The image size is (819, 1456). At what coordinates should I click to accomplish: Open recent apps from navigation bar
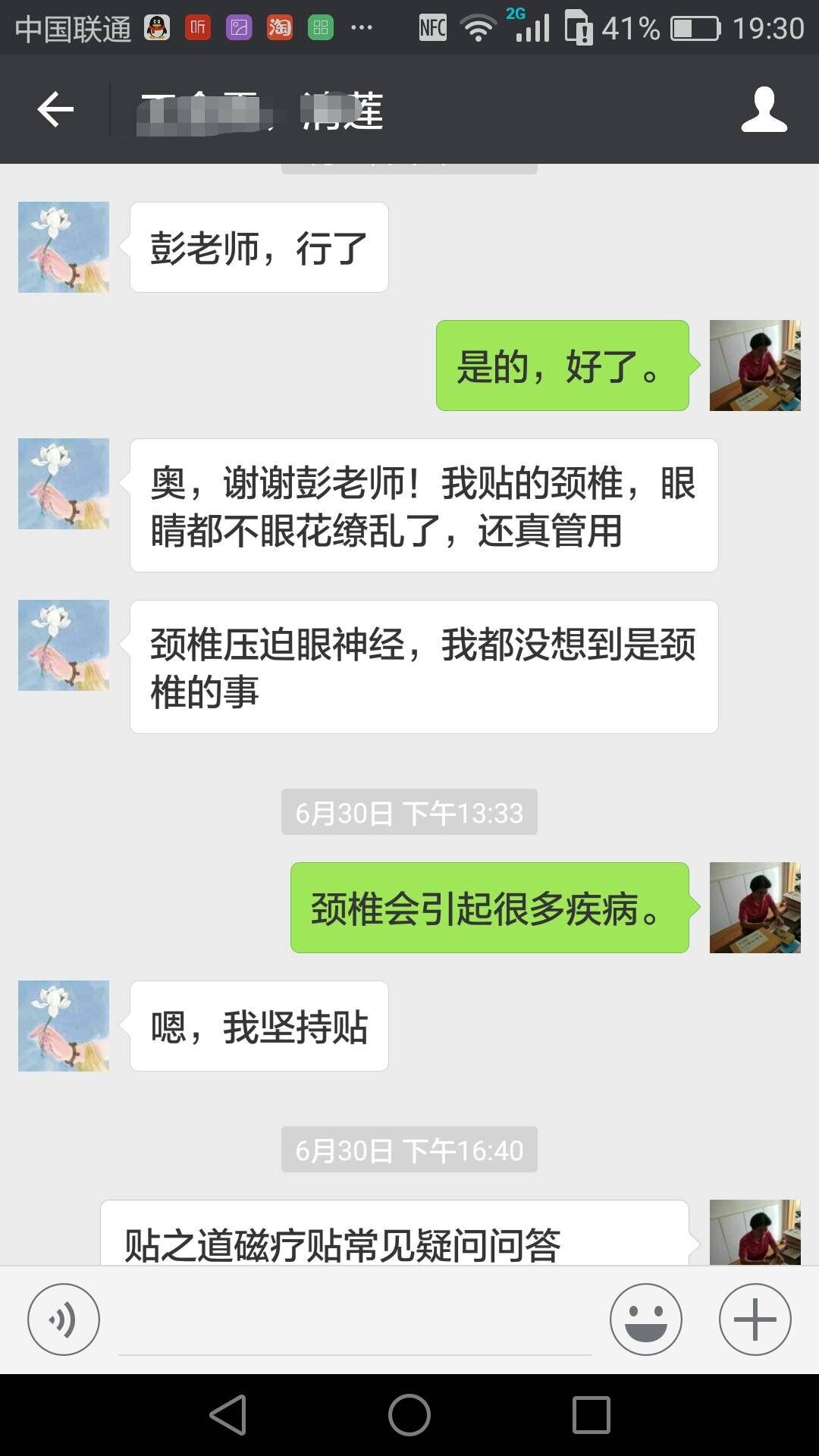[x=591, y=1415]
